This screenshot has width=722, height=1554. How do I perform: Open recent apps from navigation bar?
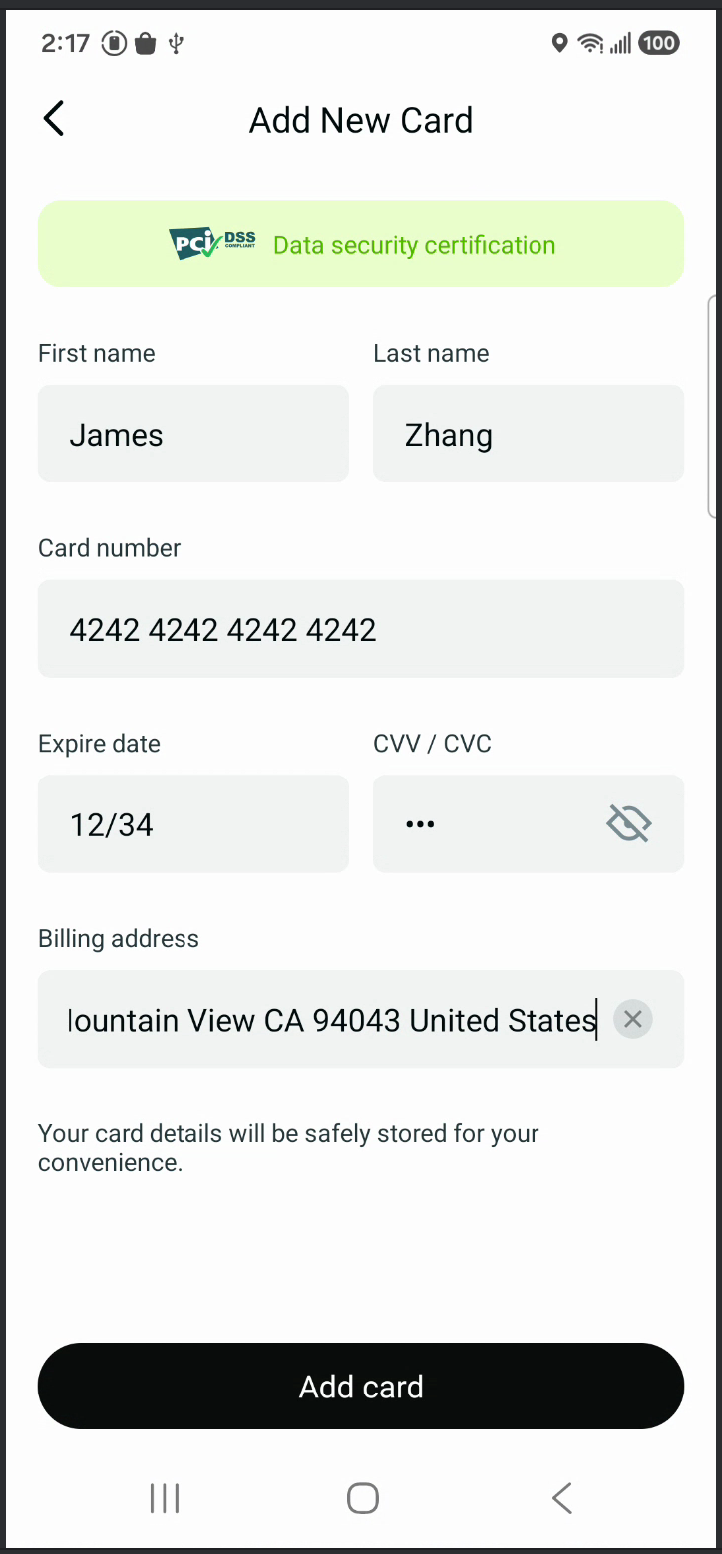[x=165, y=1498]
